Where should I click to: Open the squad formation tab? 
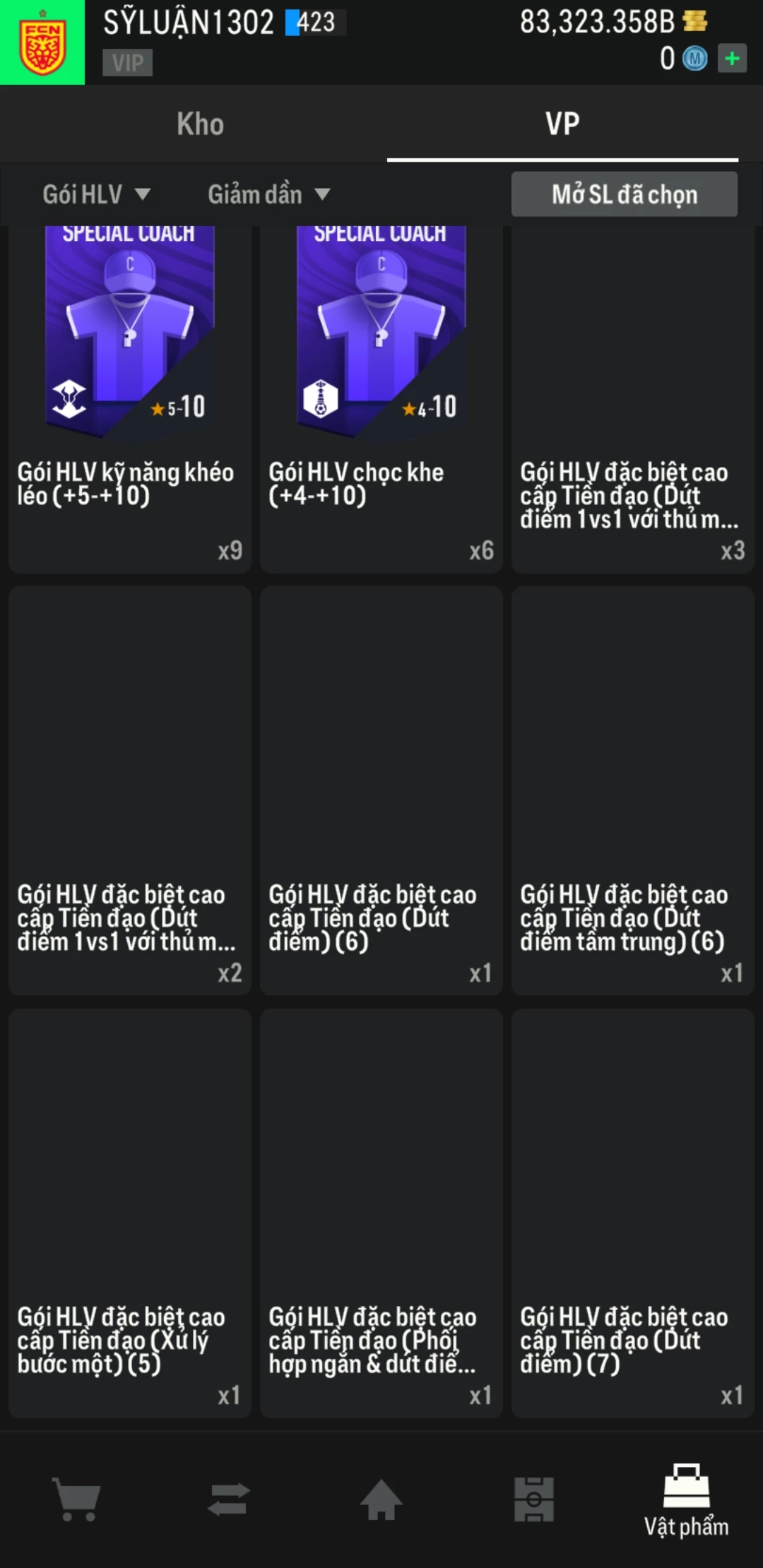[x=534, y=1499]
